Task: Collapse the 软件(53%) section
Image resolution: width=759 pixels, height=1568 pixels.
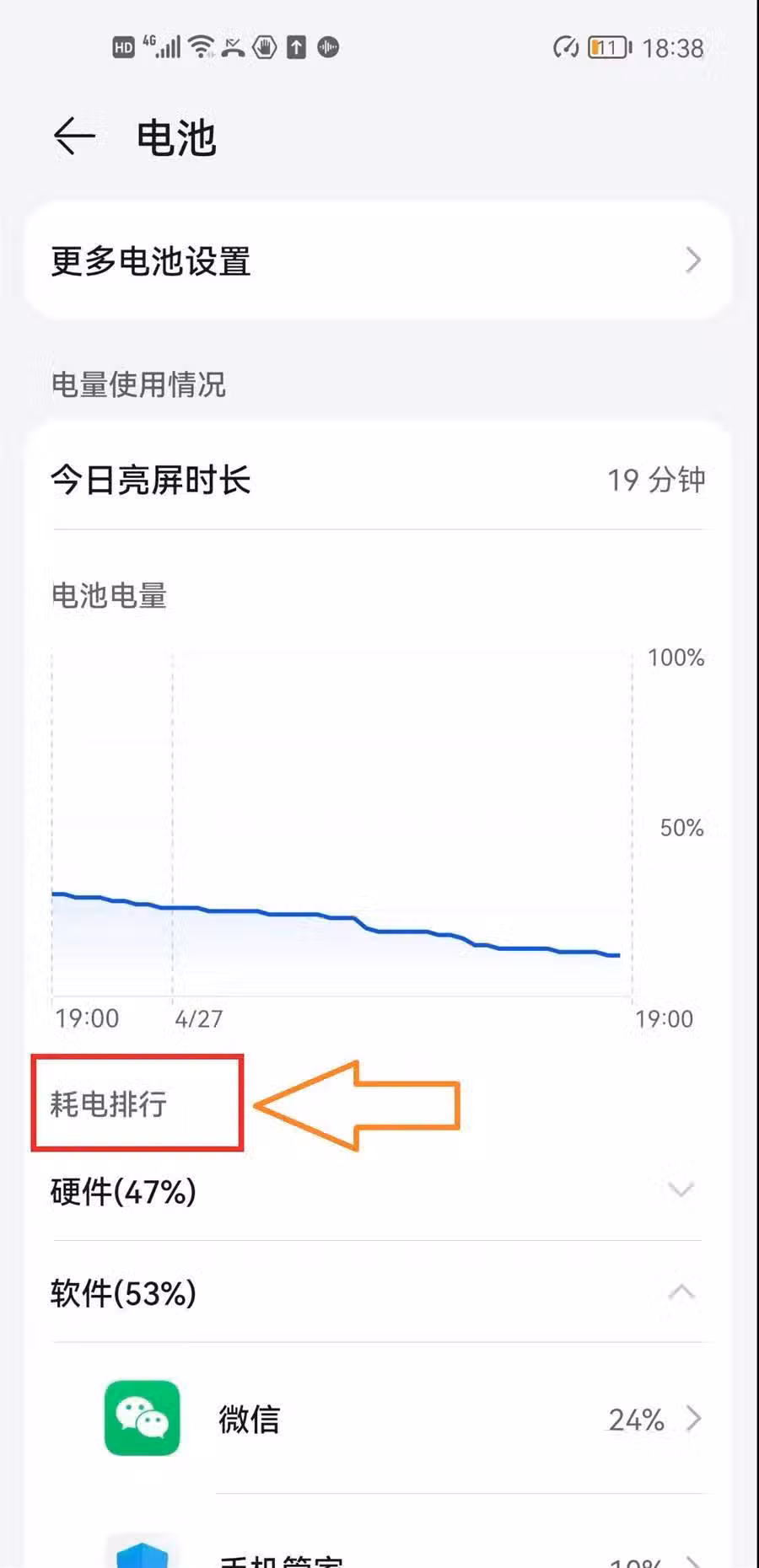Action: click(x=680, y=1291)
